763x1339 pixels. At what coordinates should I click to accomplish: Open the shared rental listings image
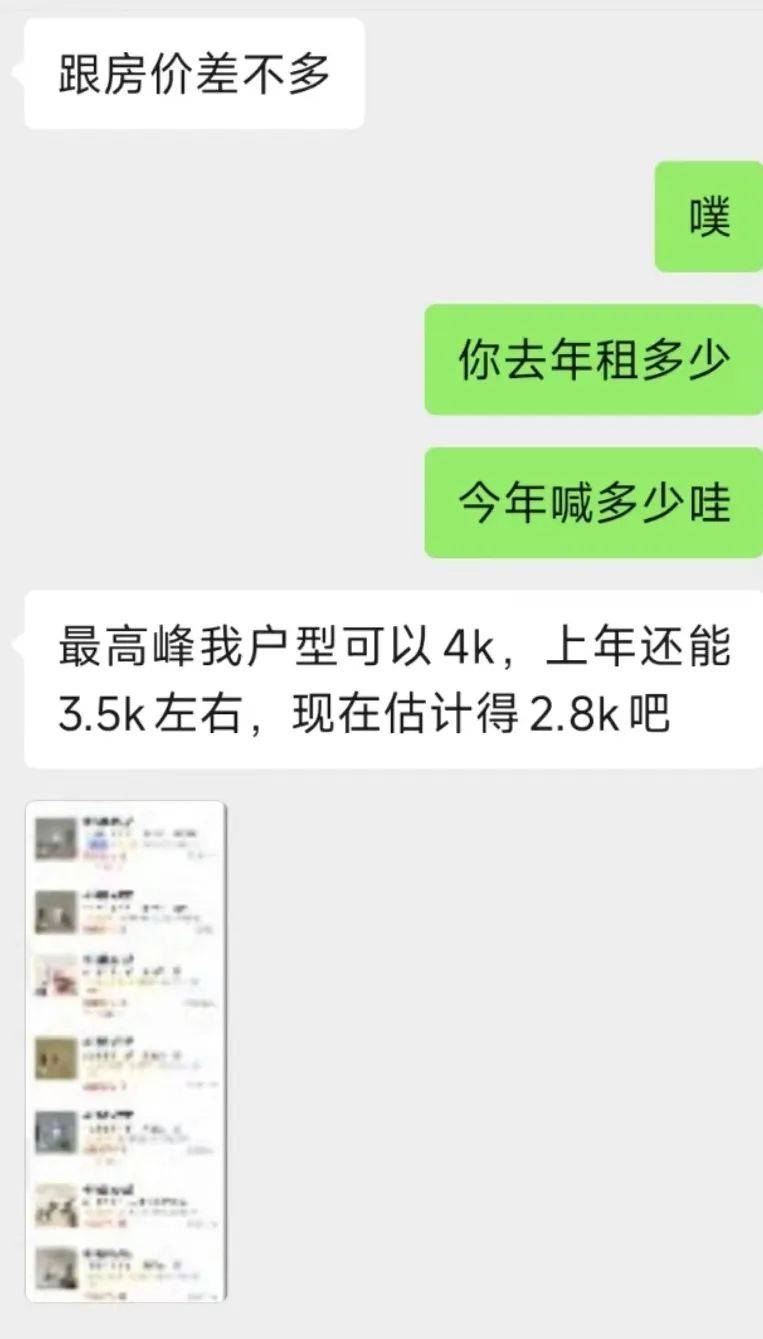pyautogui.click(x=126, y=1051)
